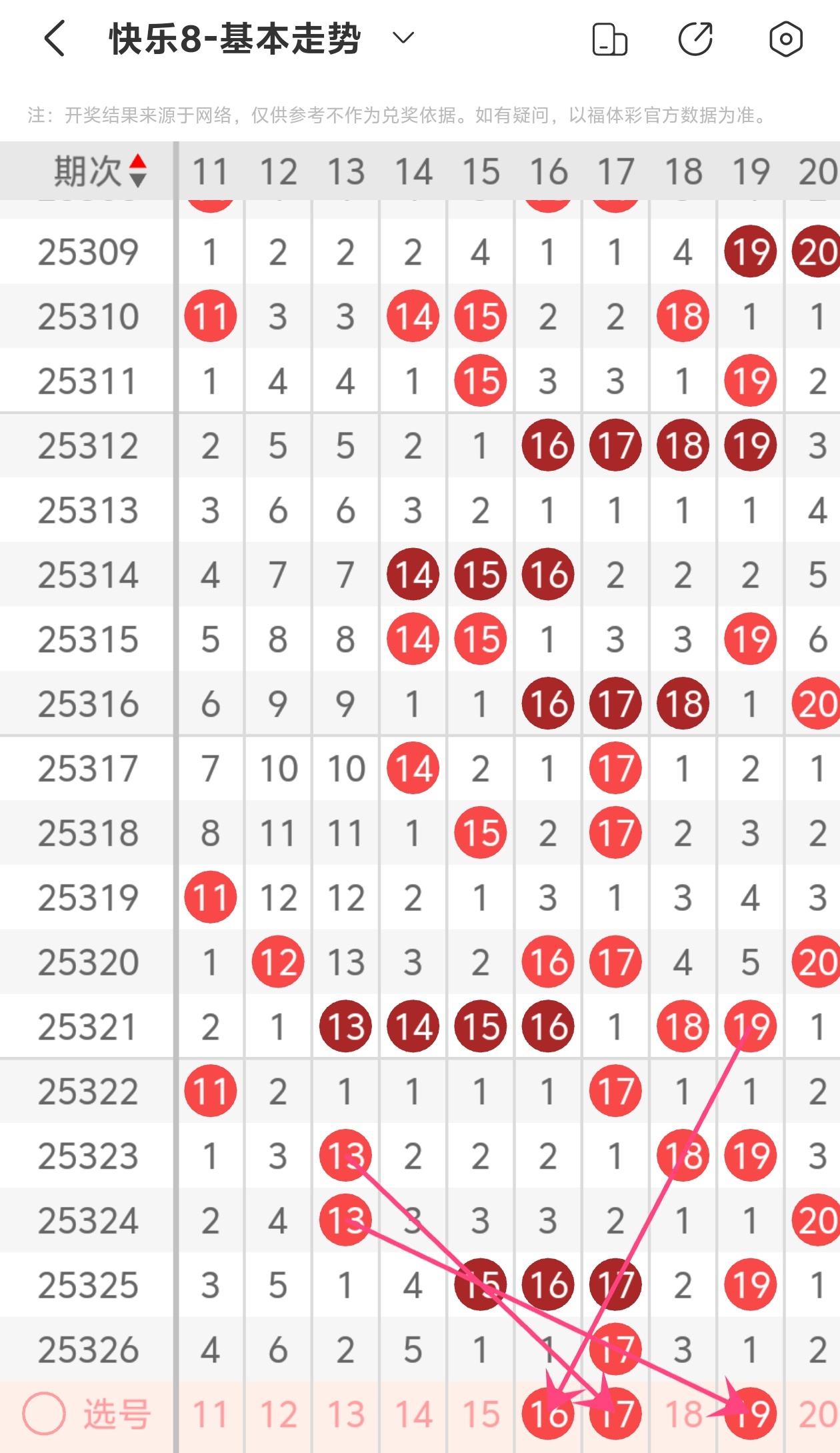The image size is (840, 1453).
Task: Choose number 13 in the 选号 row
Action: tap(345, 1414)
